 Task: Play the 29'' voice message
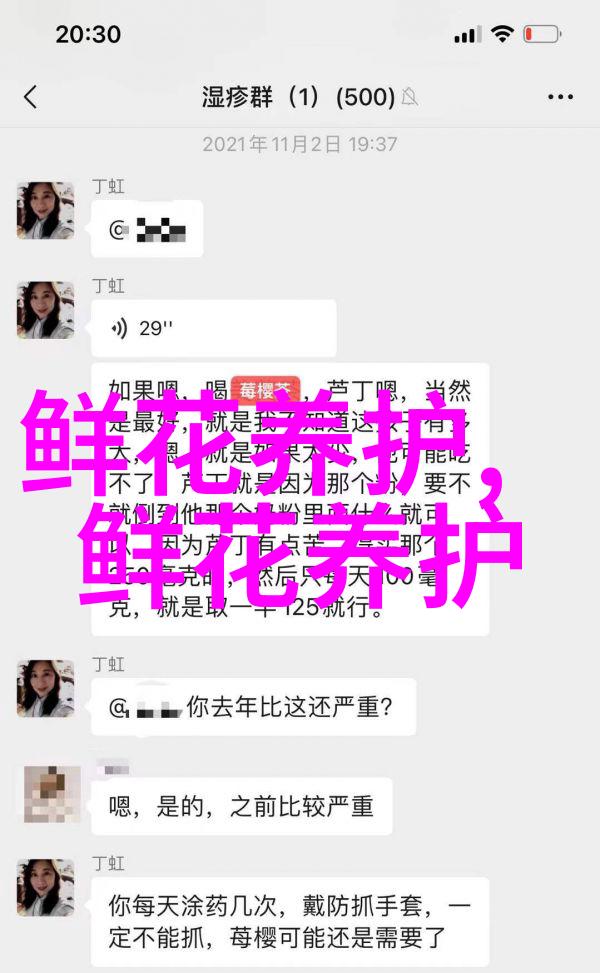[213, 328]
